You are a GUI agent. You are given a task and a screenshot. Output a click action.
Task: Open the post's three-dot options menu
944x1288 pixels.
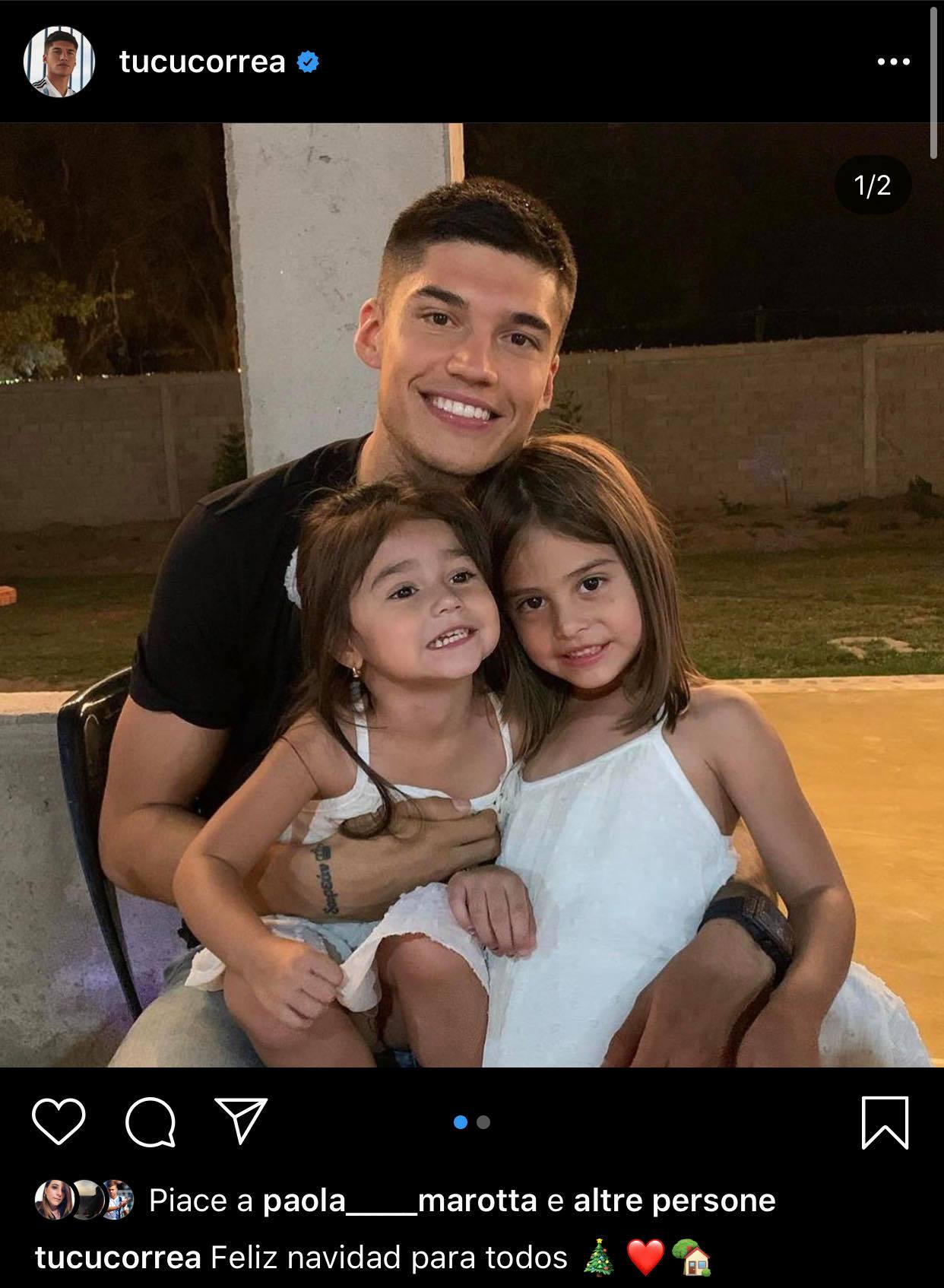pyautogui.click(x=893, y=62)
